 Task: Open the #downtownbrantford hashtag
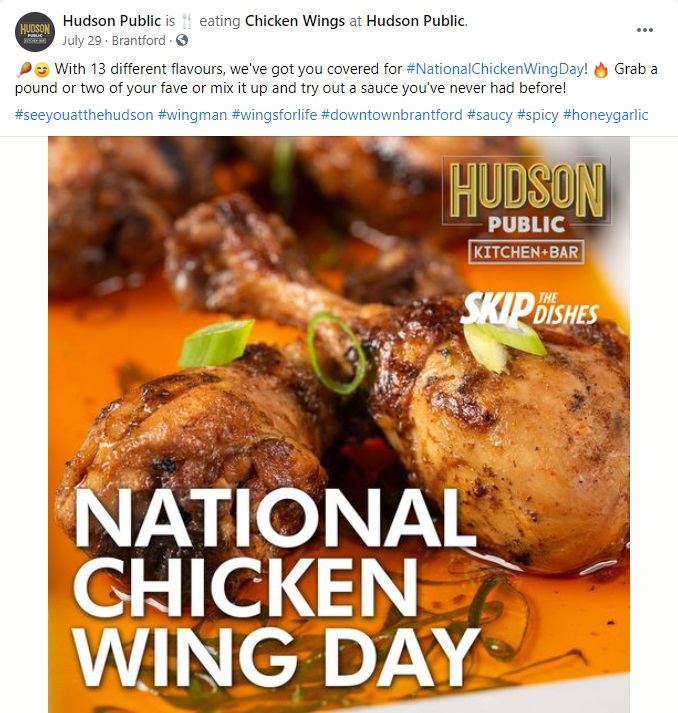(392, 115)
